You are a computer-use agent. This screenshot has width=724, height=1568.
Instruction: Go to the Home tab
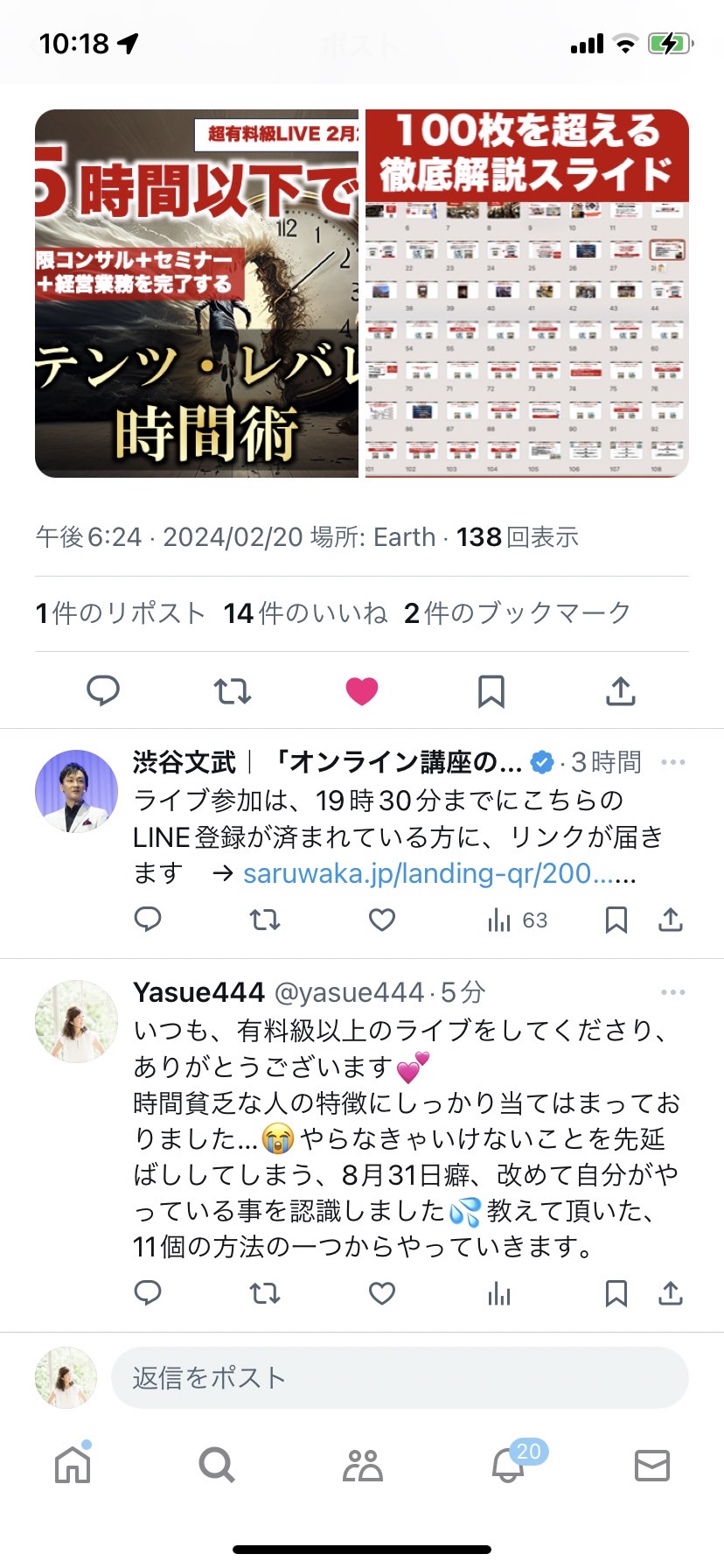point(73,1464)
